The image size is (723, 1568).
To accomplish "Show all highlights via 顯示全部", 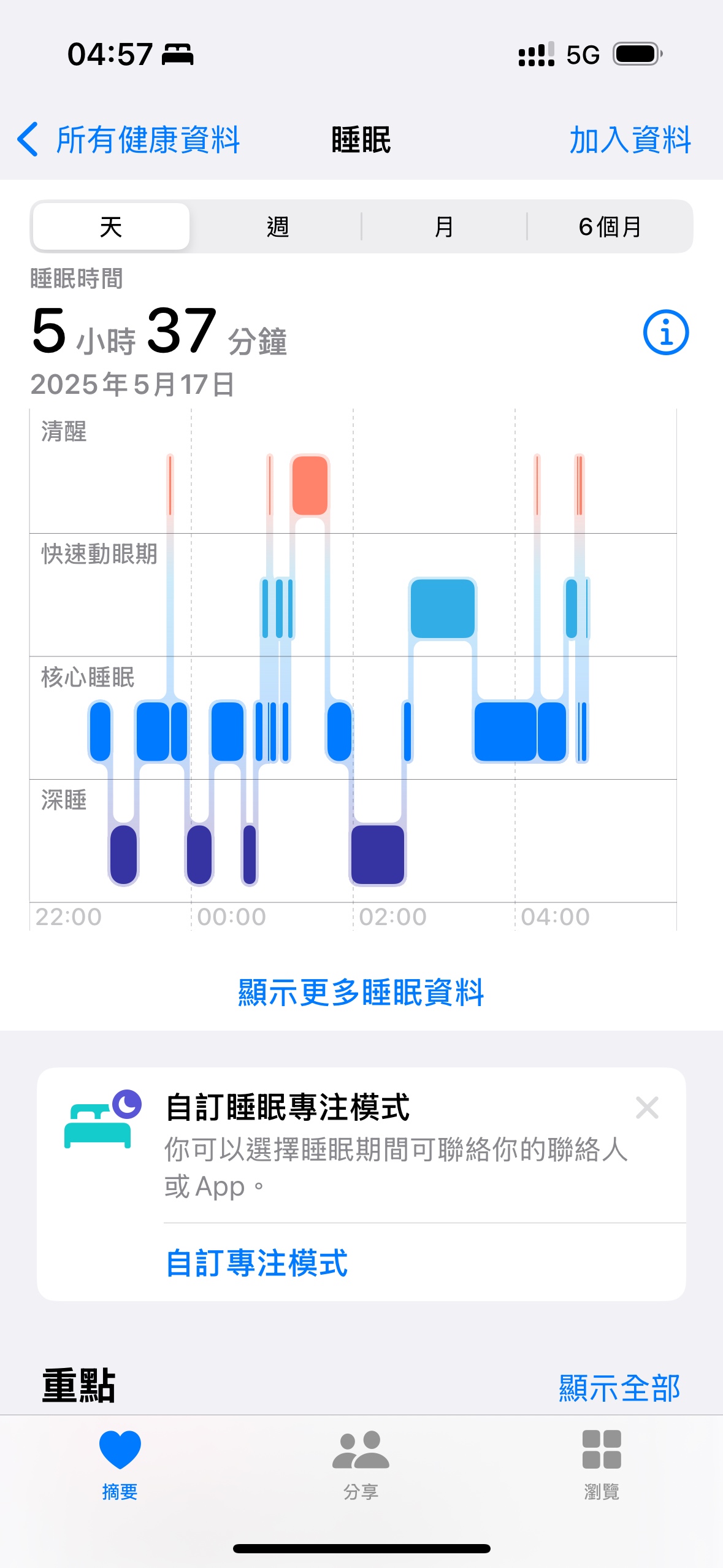I will [619, 1388].
